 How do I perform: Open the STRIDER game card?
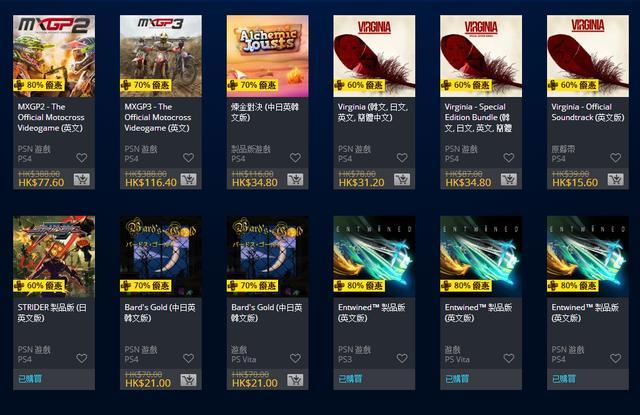tap(54, 260)
